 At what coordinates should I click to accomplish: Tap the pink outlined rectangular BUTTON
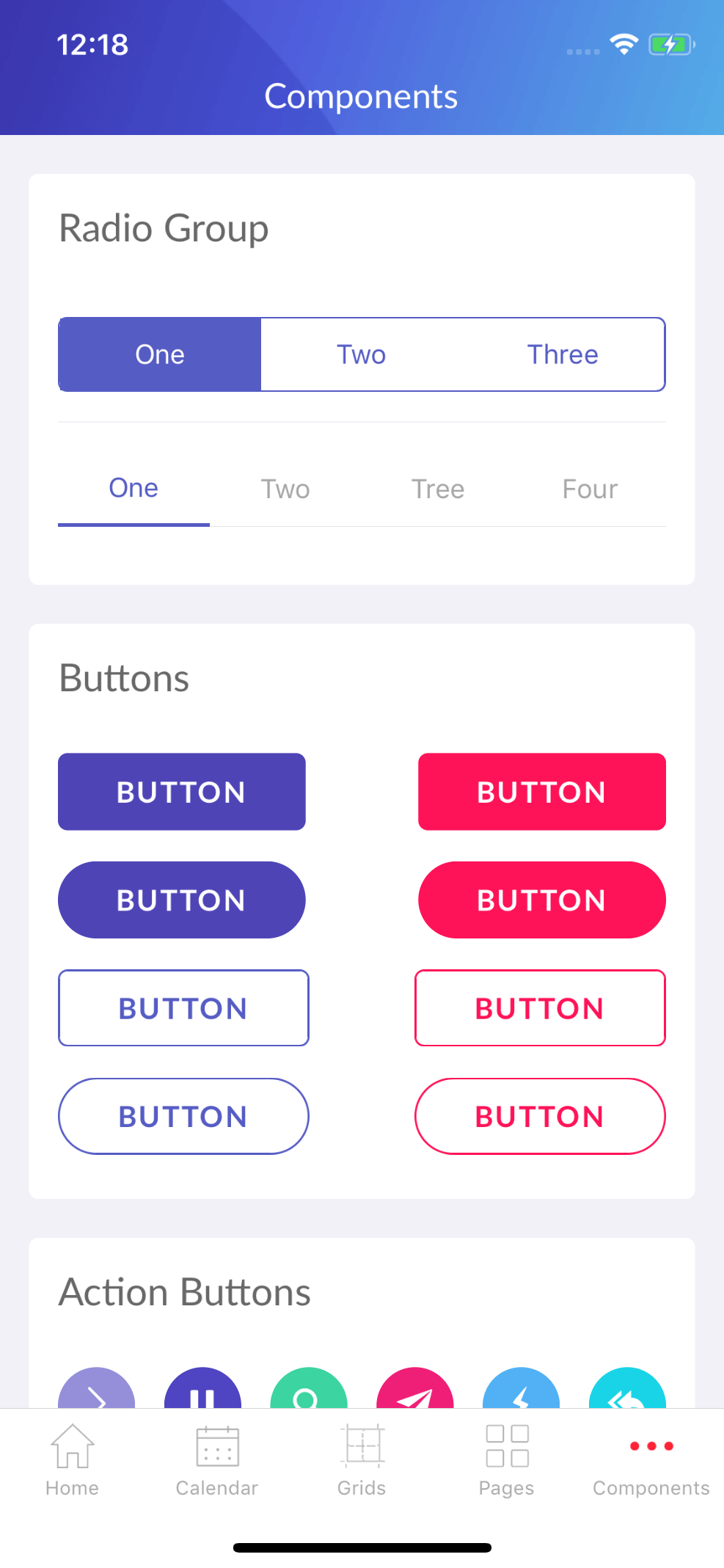[540, 1008]
